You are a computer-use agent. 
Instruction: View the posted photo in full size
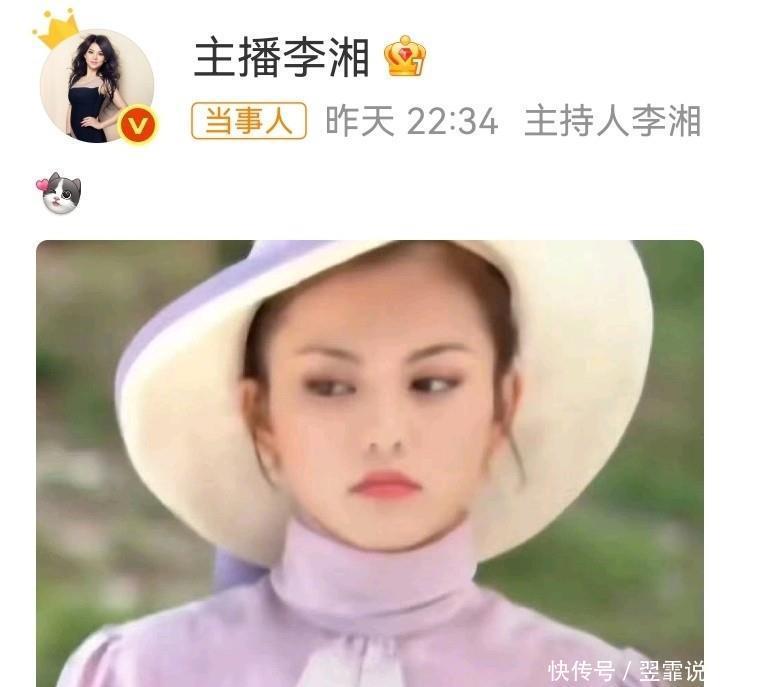tap(370, 462)
